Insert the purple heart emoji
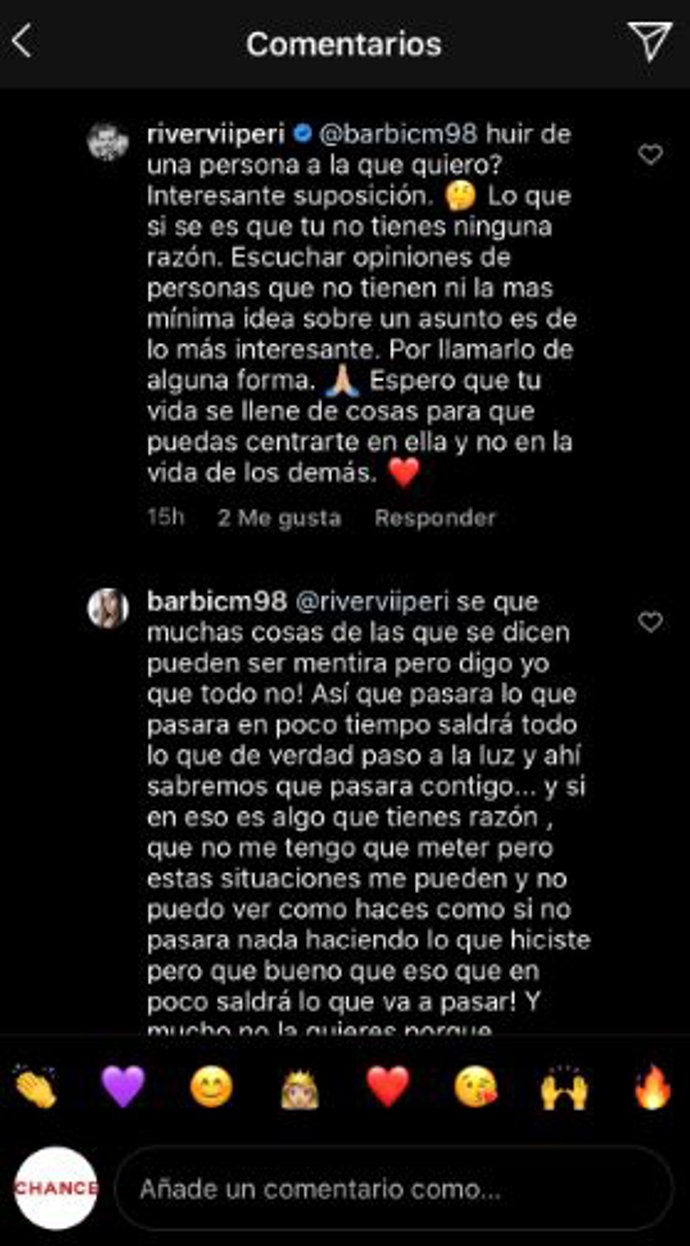This screenshot has width=690, height=1246. [124, 1086]
